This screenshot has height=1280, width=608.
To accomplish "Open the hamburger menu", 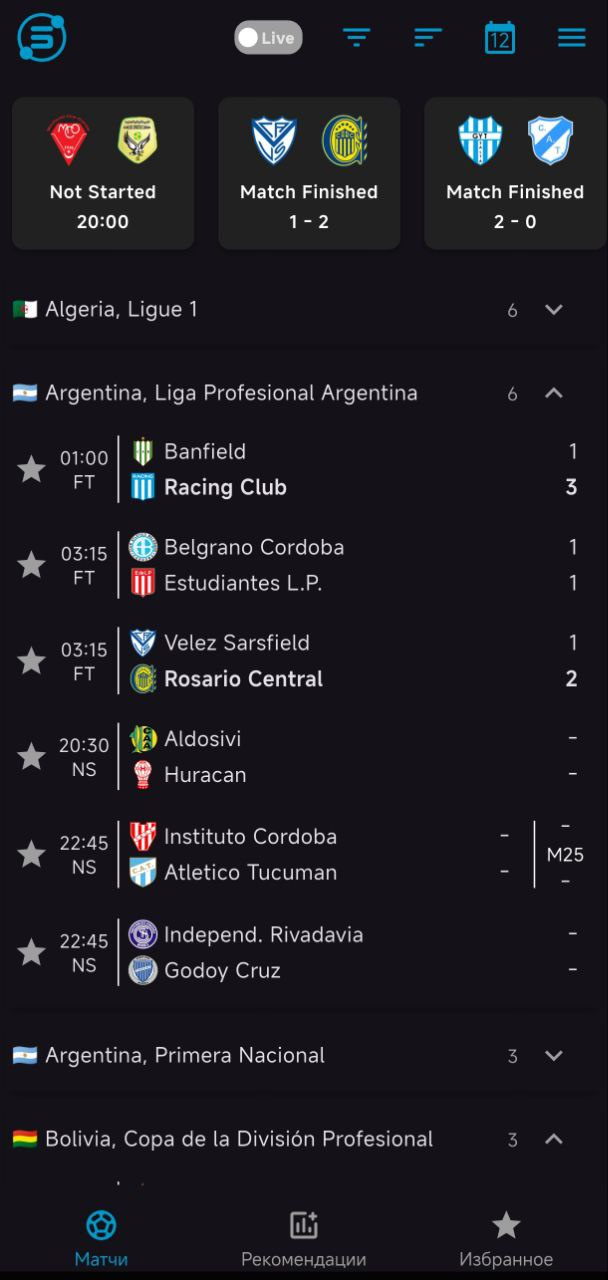I will 571,38.
